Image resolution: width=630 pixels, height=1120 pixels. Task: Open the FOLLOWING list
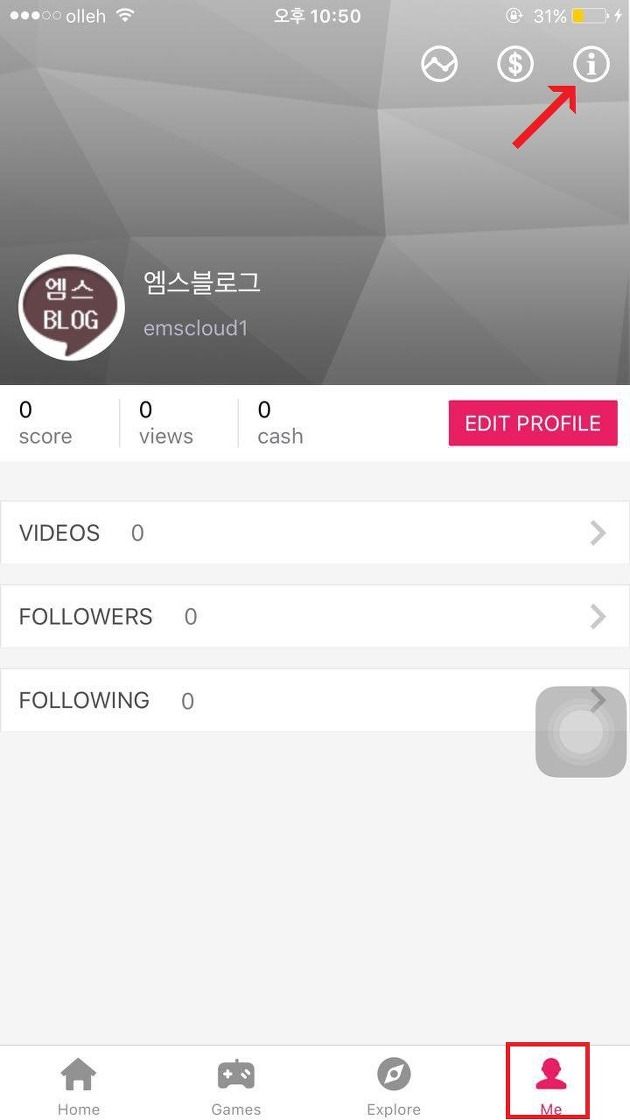tap(315, 700)
